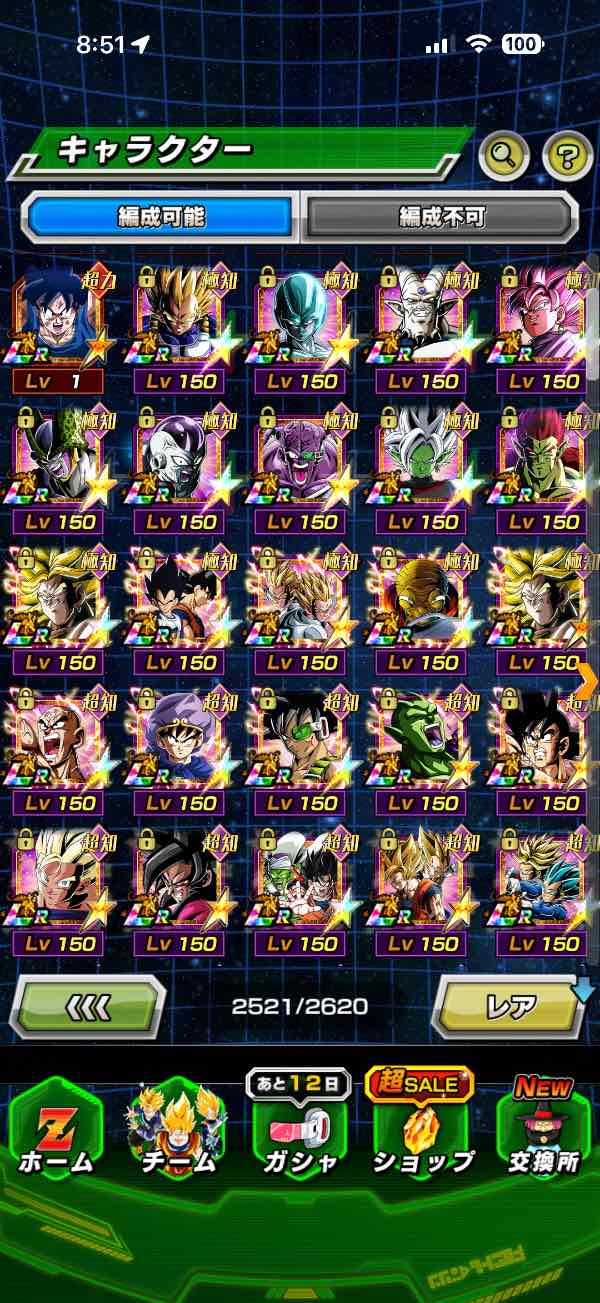600x1303 pixels.
Task: Open the ガシャ tab
Action: (x=299, y=1133)
